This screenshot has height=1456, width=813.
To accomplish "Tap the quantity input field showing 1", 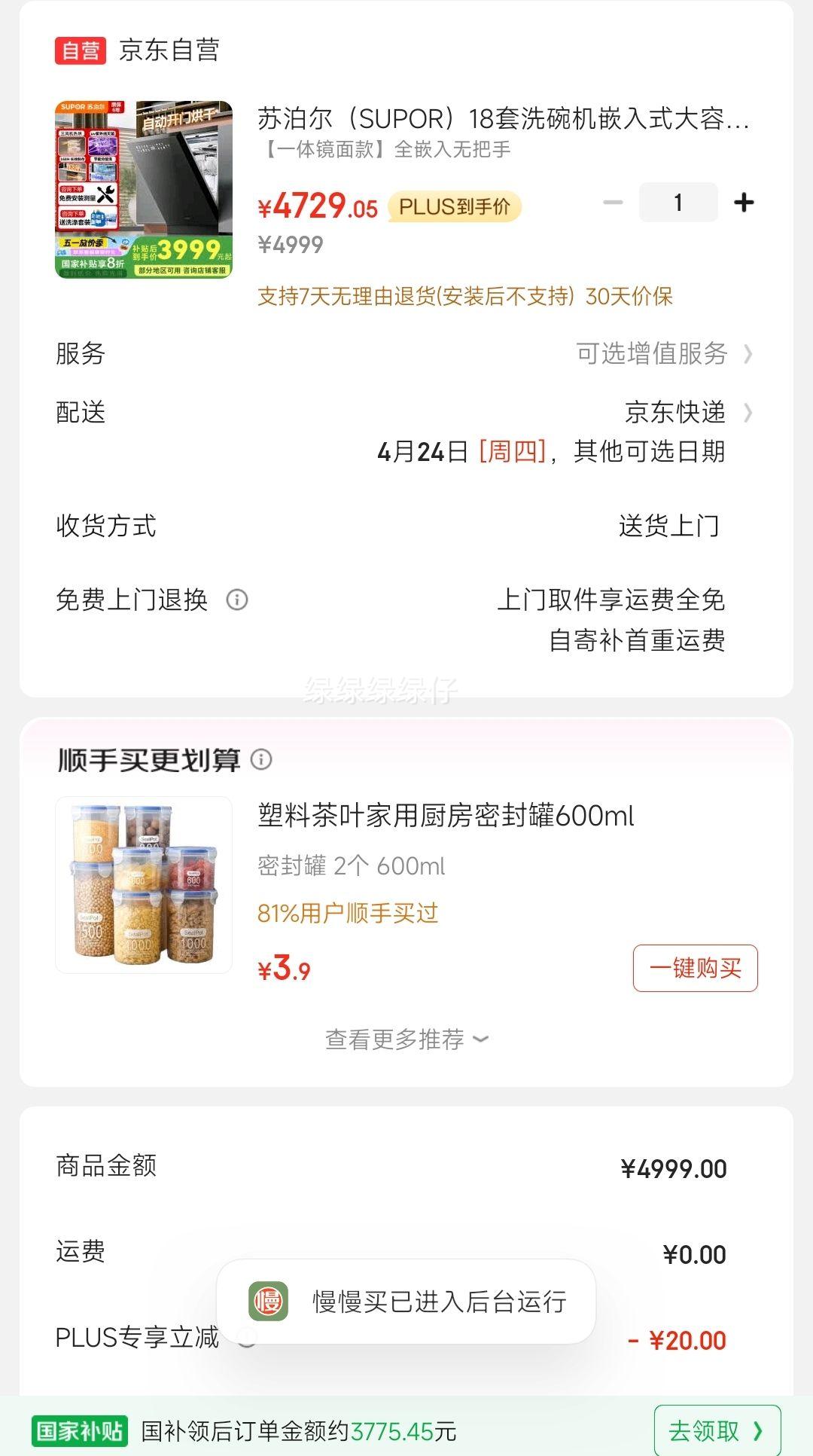I will point(677,202).
